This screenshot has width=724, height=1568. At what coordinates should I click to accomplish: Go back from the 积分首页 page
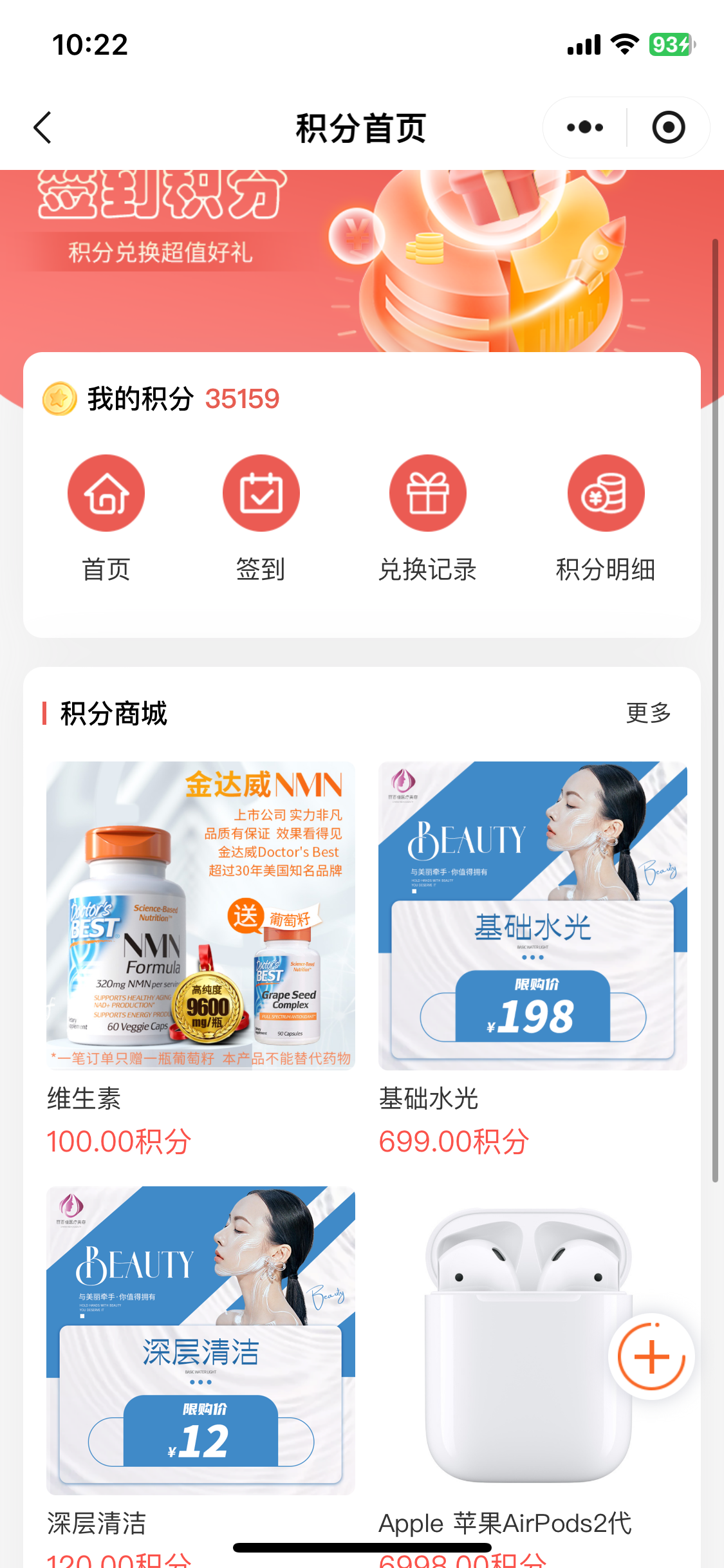pos(42,127)
